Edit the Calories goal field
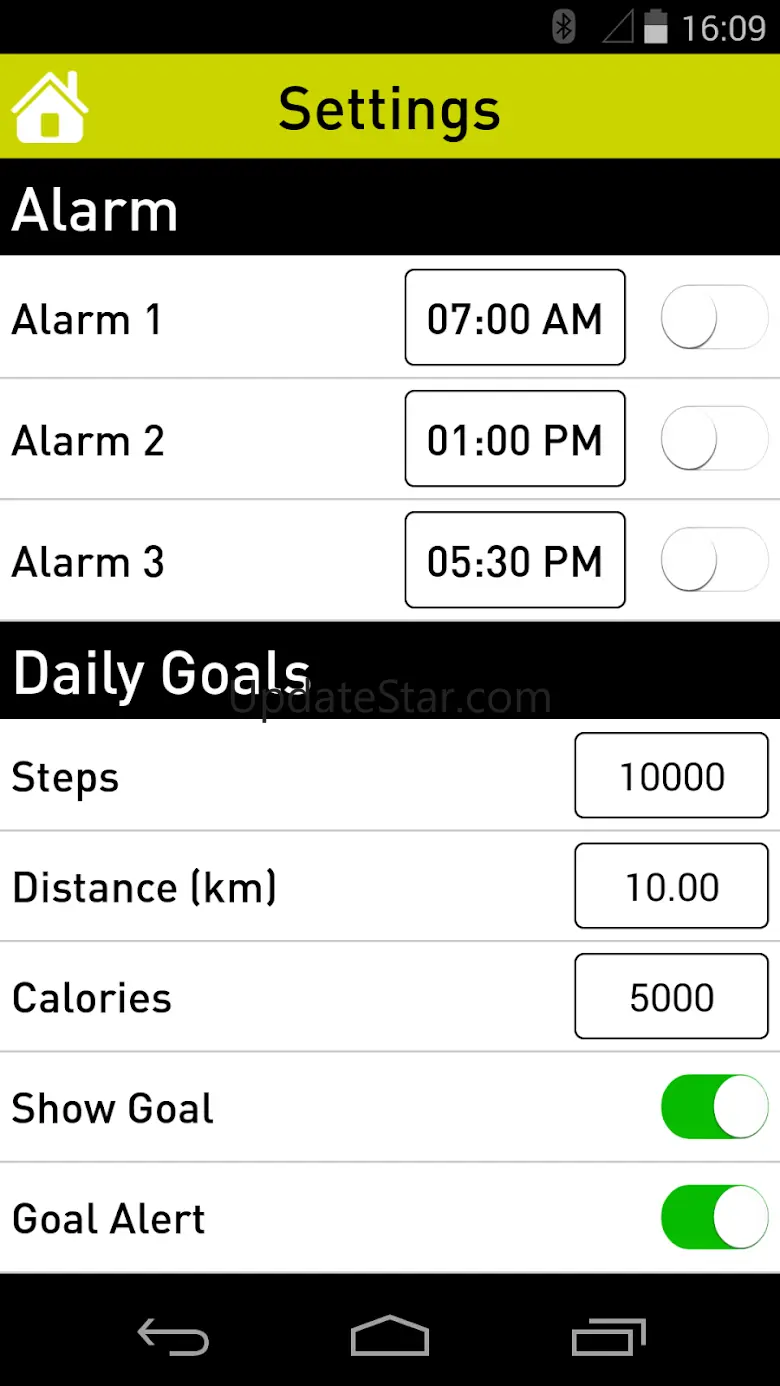This screenshot has width=780, height=1386. pyautogui.click(x=671, y=997)
